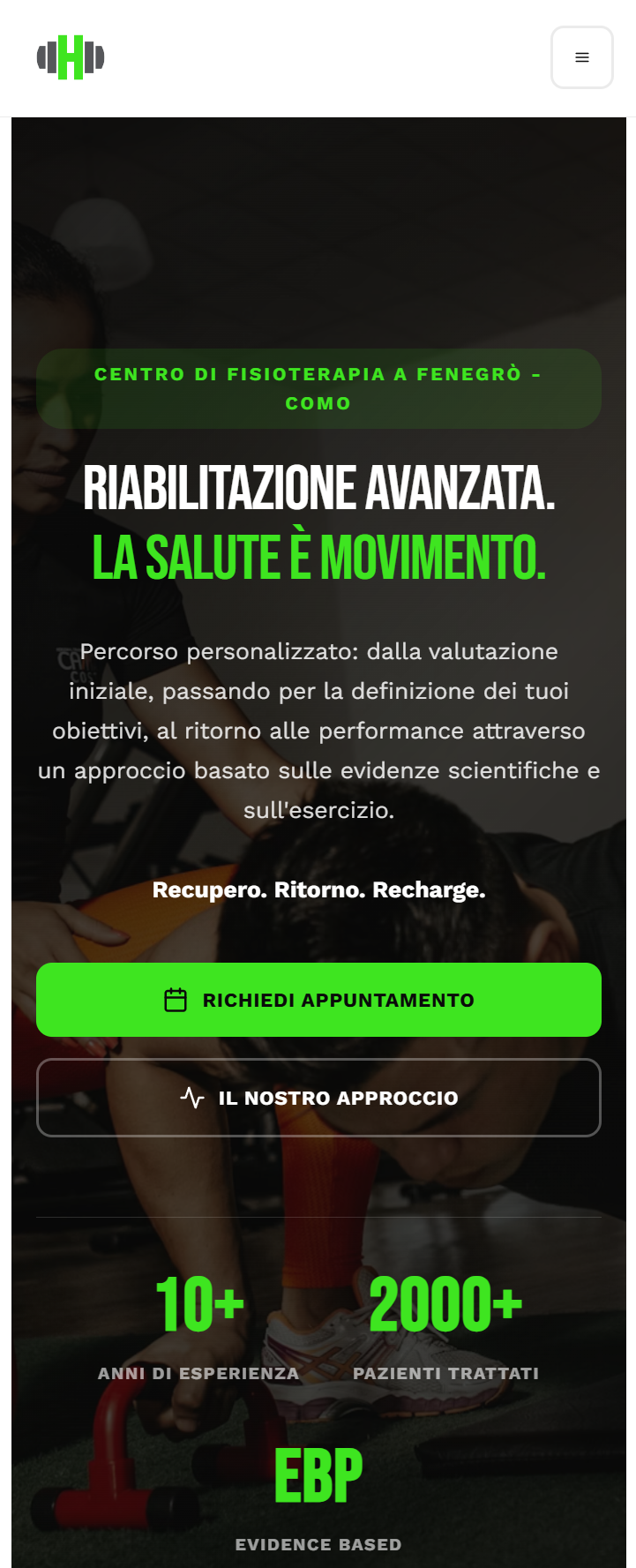Open Il Nostro Approccio section
The image size is (636, 1568).
point(318,1098)
